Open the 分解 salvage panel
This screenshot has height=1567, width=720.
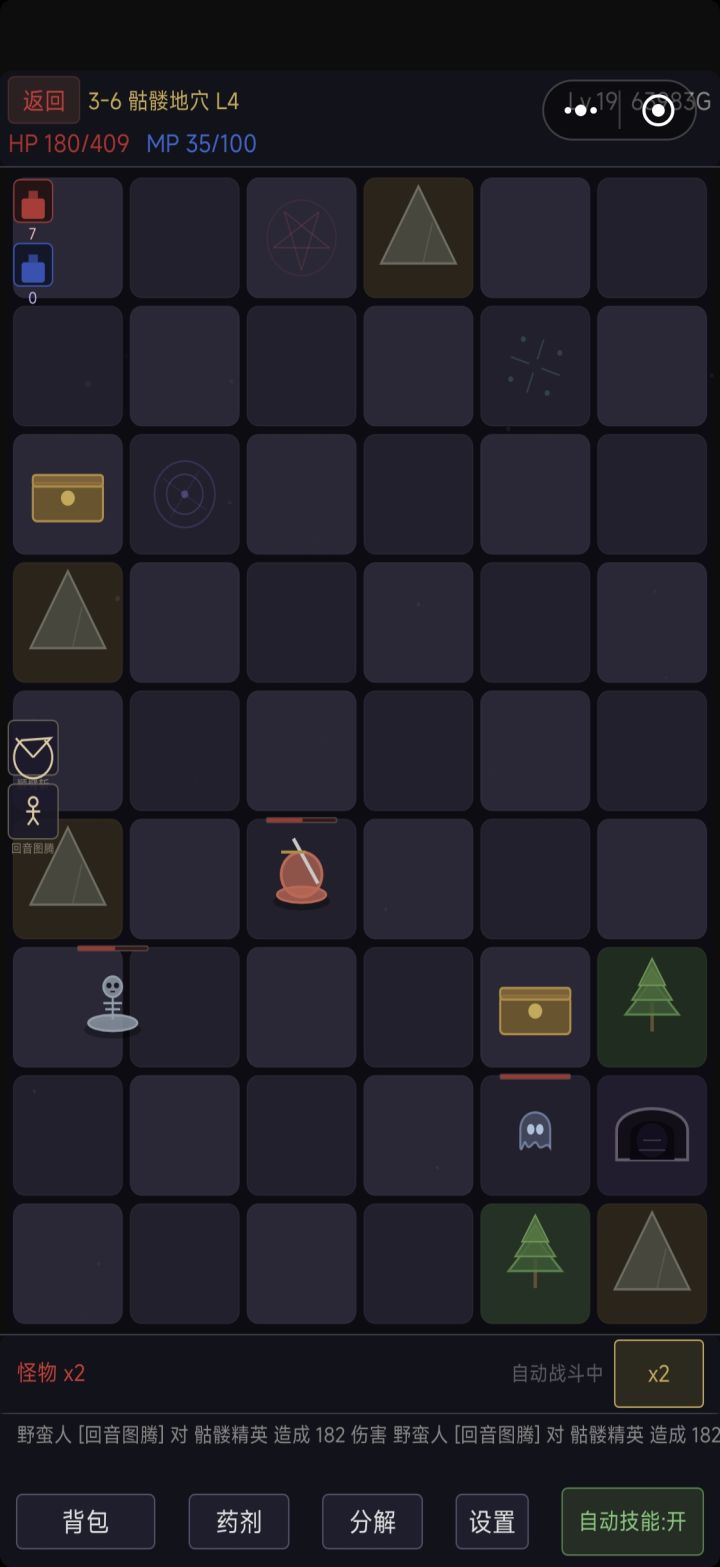374,1521
